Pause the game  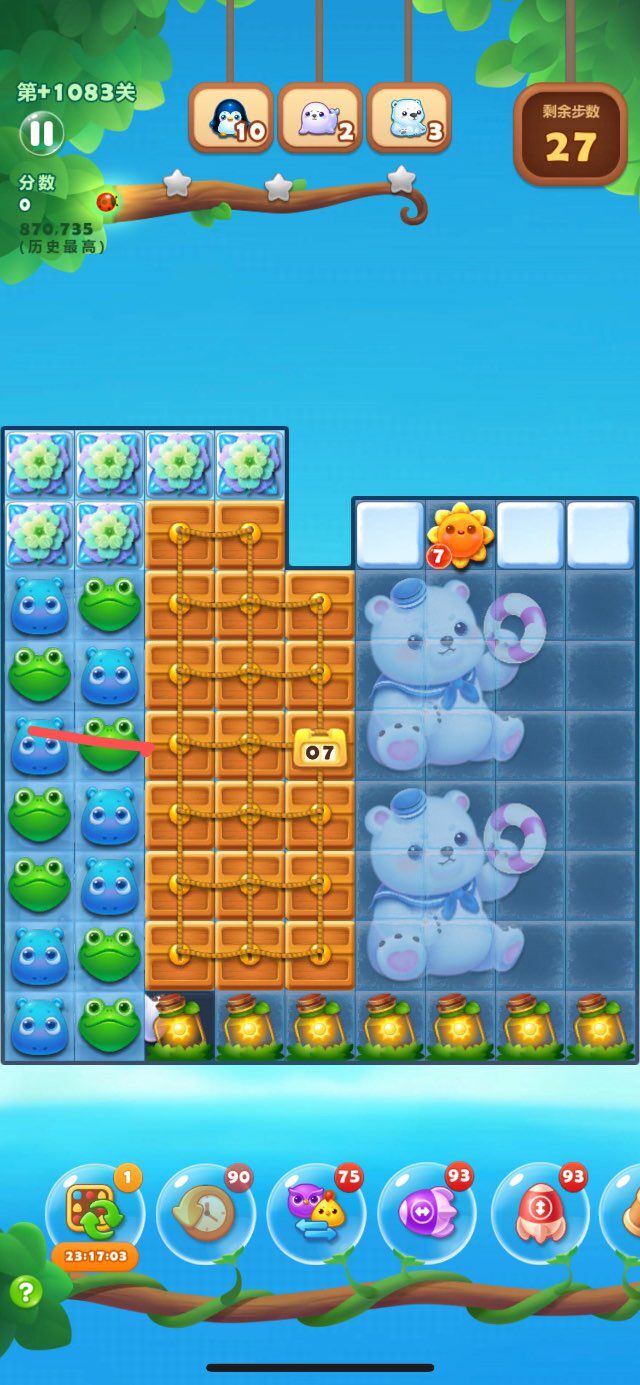pos(41,133)
